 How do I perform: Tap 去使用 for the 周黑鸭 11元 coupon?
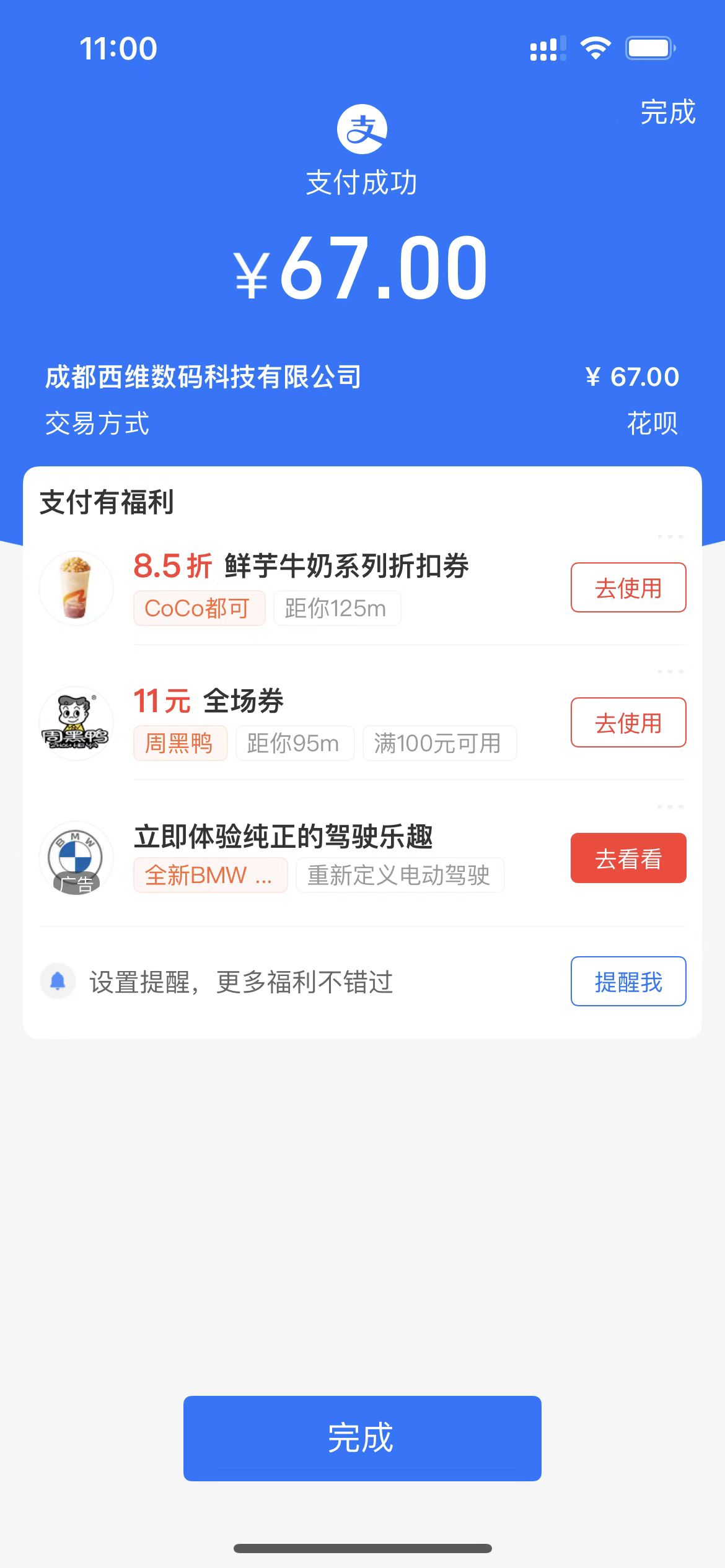(x=628, y=723)
